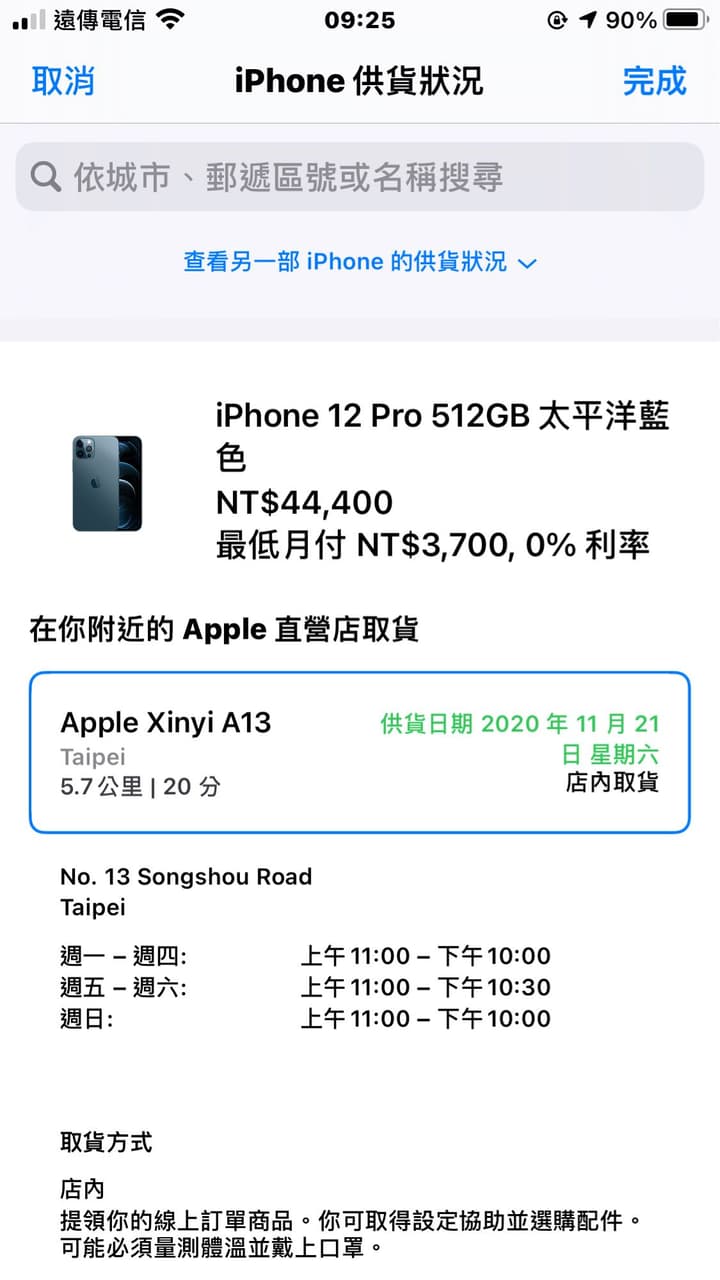Tap the downward chevron beside the availability dropdown
The image size is (720, 1280).
[528, 262]
